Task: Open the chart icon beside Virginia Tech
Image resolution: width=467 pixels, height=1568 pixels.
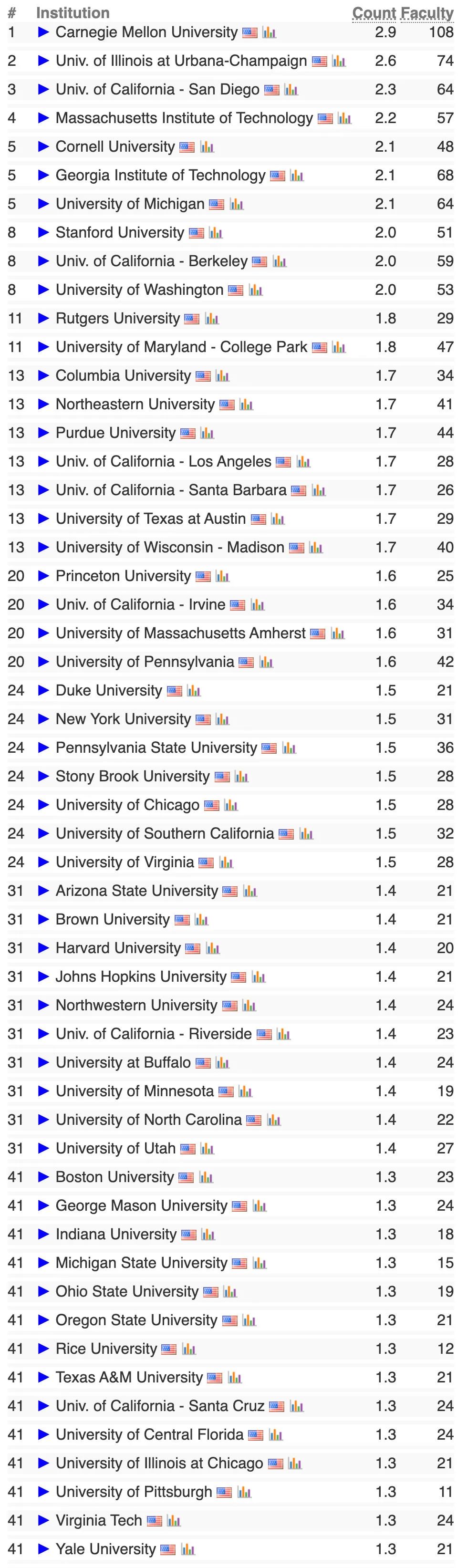Action: point(174,1520)
